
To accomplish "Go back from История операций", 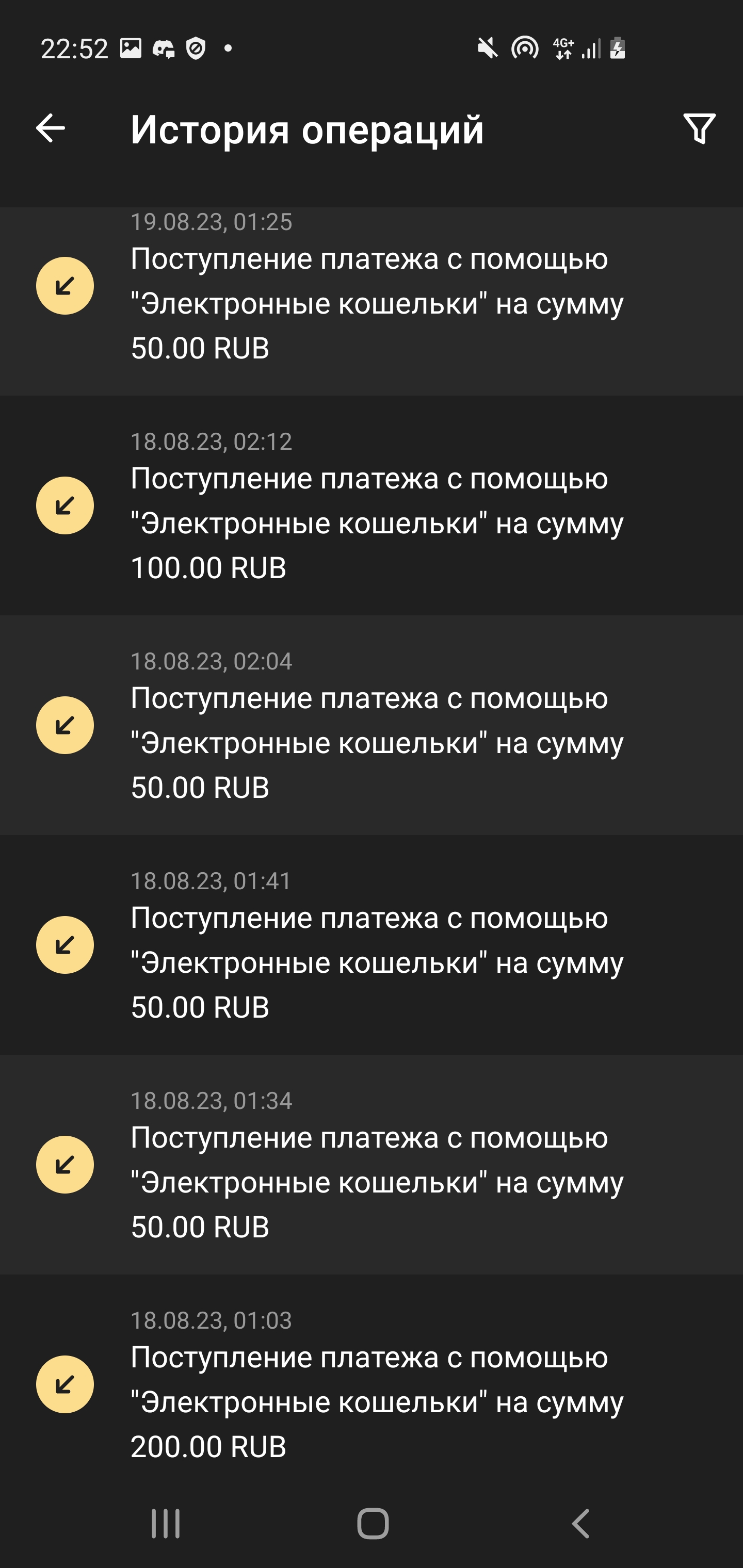I will point(51,128).
